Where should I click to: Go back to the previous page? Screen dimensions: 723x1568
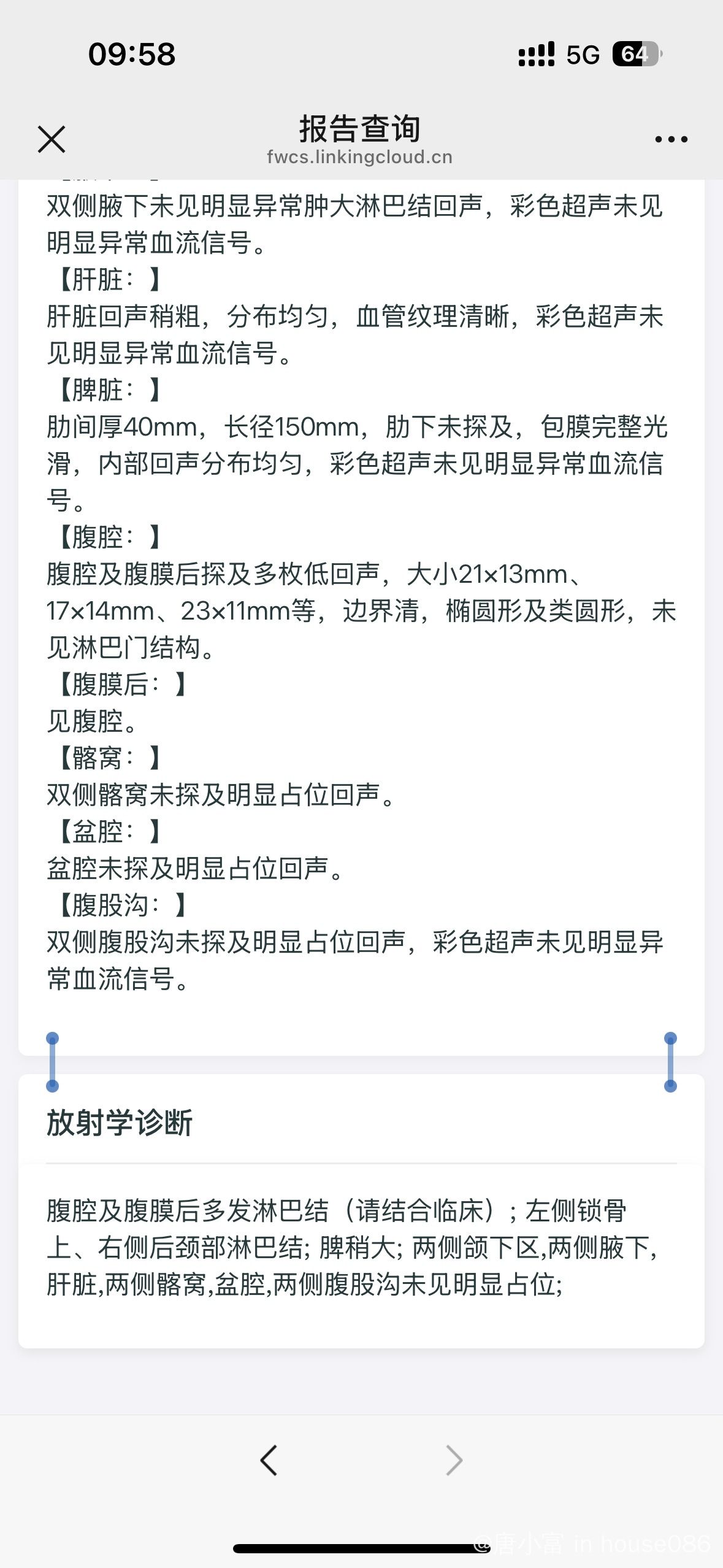point(269,1460)
